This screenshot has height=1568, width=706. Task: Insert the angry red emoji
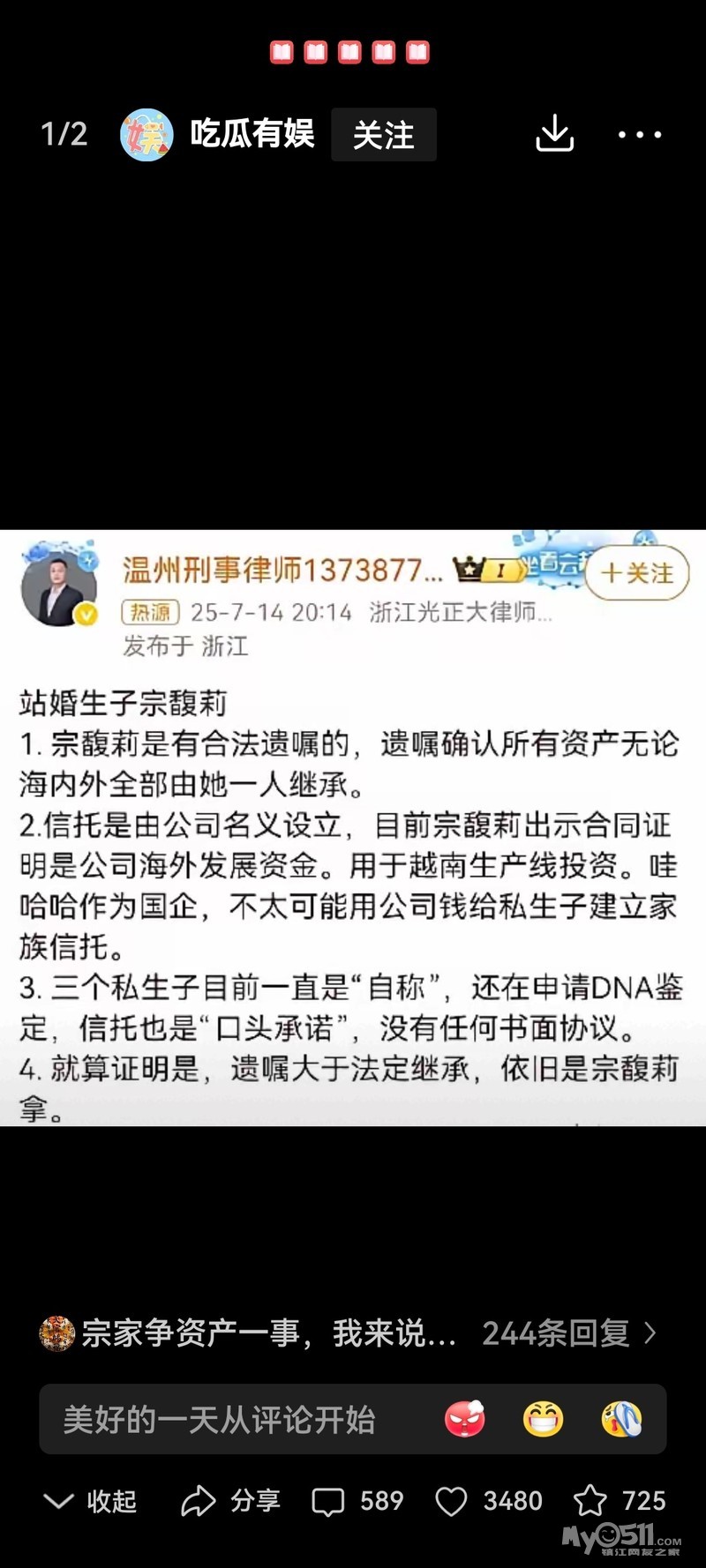tap(465, 1419)
